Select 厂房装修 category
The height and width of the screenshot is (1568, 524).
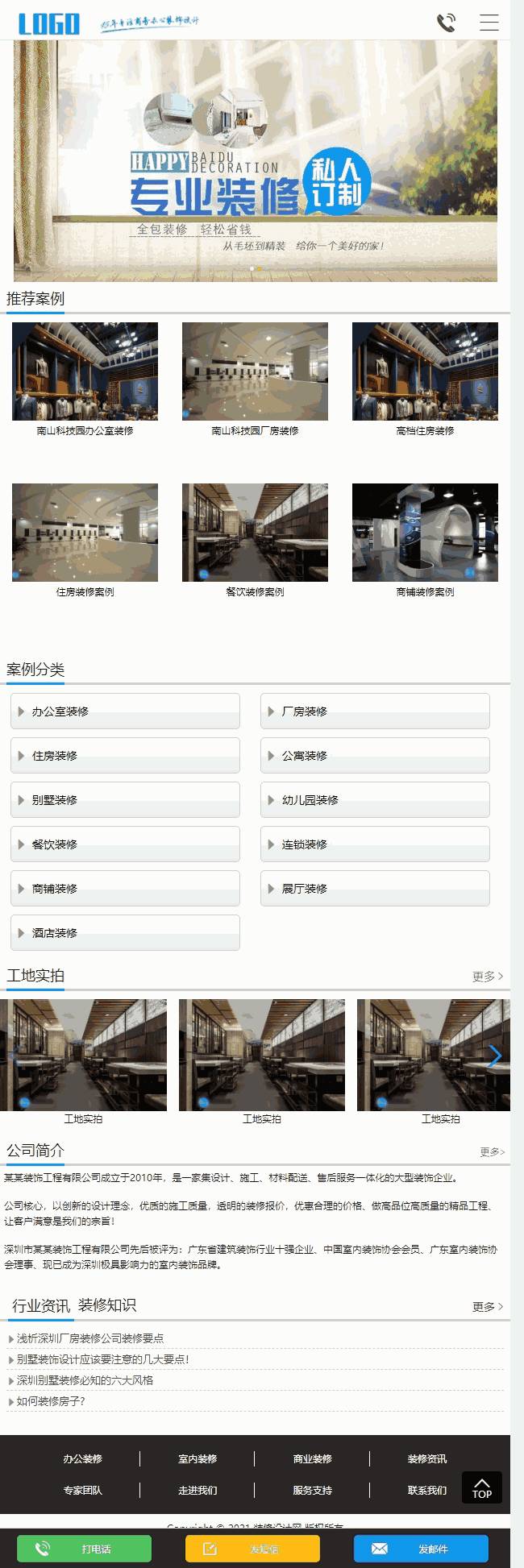click(x=375, y=711)
